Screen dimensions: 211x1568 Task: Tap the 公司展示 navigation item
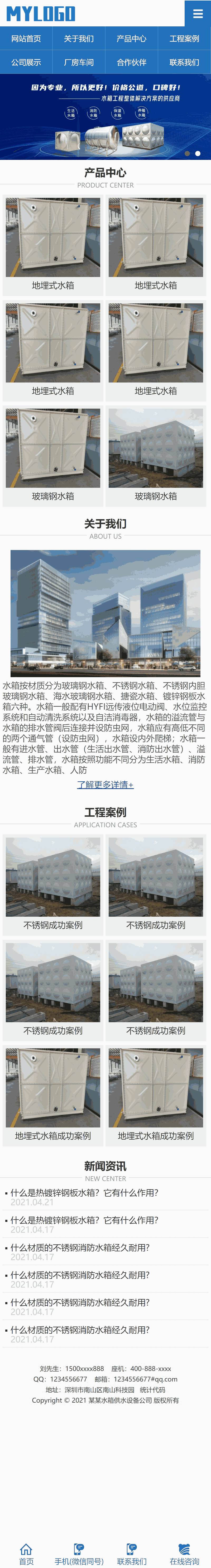click(x=26, y=62)
